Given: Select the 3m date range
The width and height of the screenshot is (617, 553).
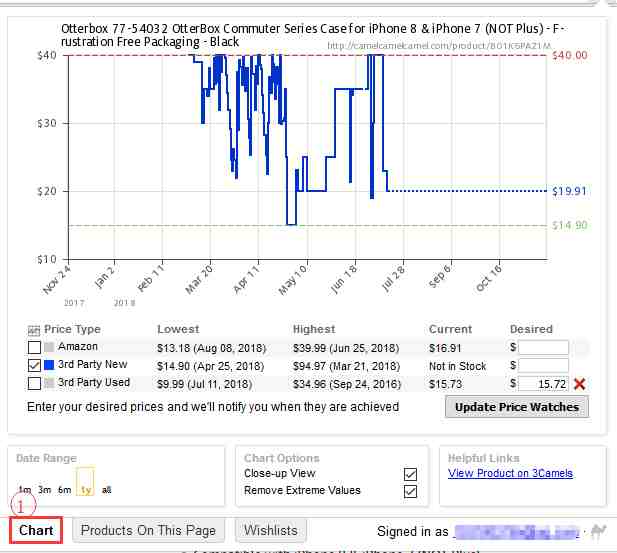Looking at the screenshot, I should click(x=45, y=489).
